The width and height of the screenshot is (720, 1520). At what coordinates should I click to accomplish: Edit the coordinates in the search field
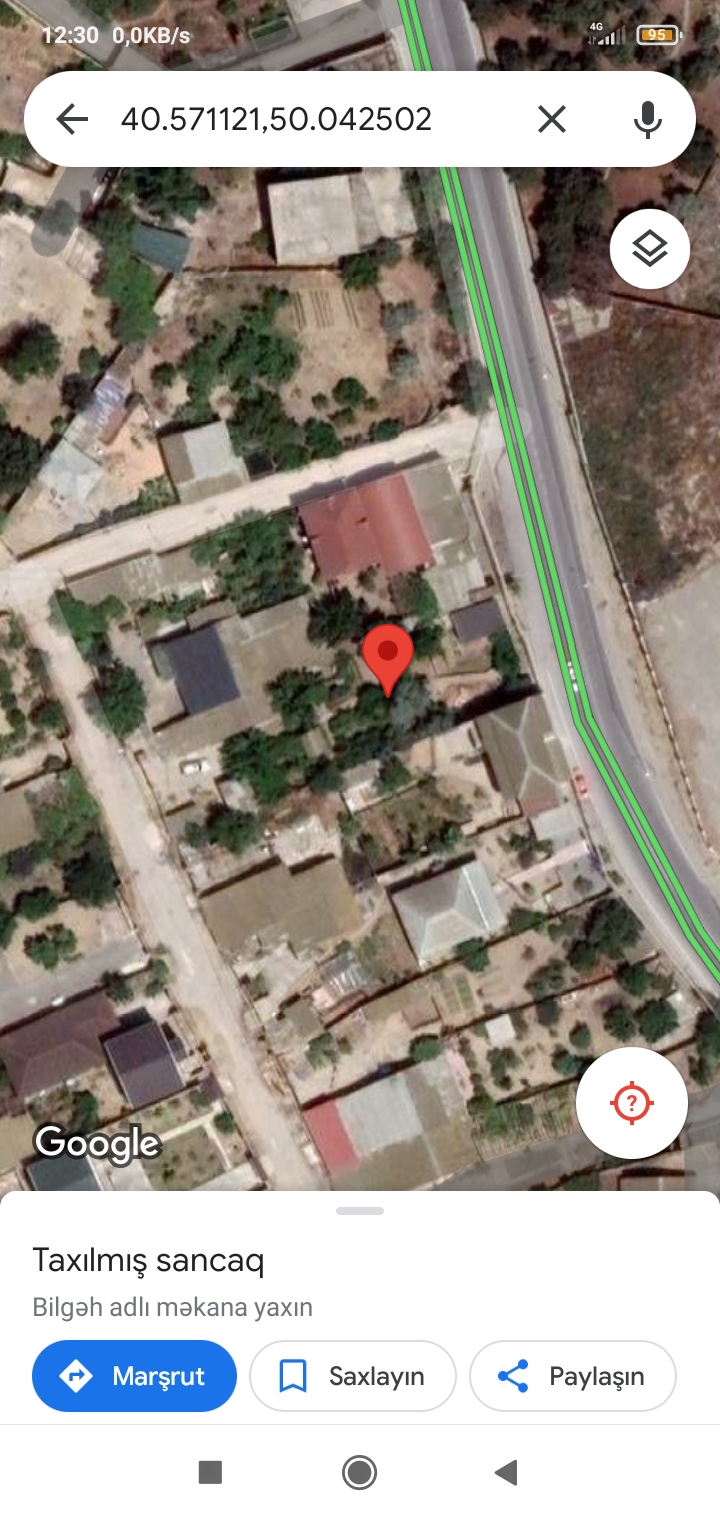click(276, 120)
